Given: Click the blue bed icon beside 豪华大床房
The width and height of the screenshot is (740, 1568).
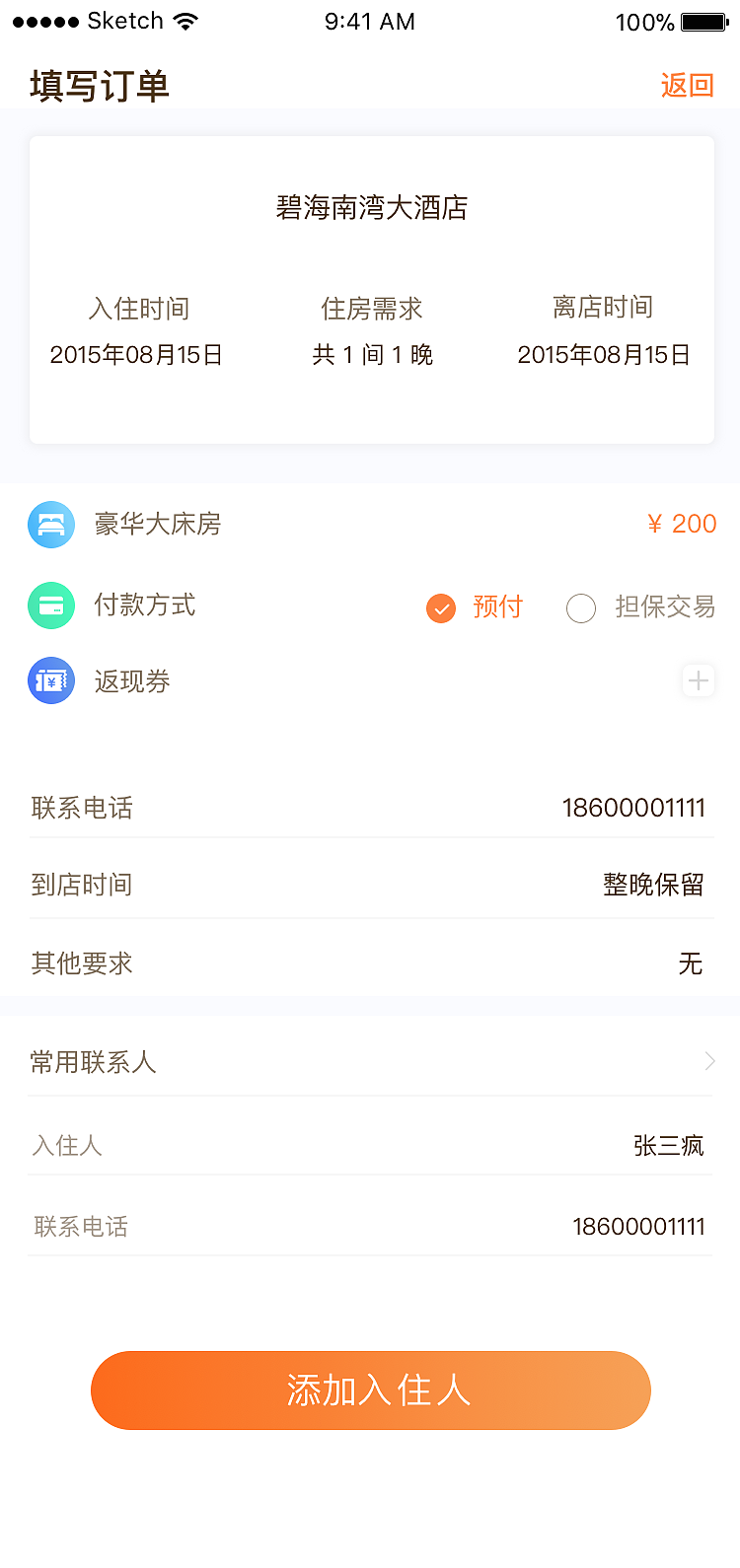Looking at the screenshot, I should 50,524.
